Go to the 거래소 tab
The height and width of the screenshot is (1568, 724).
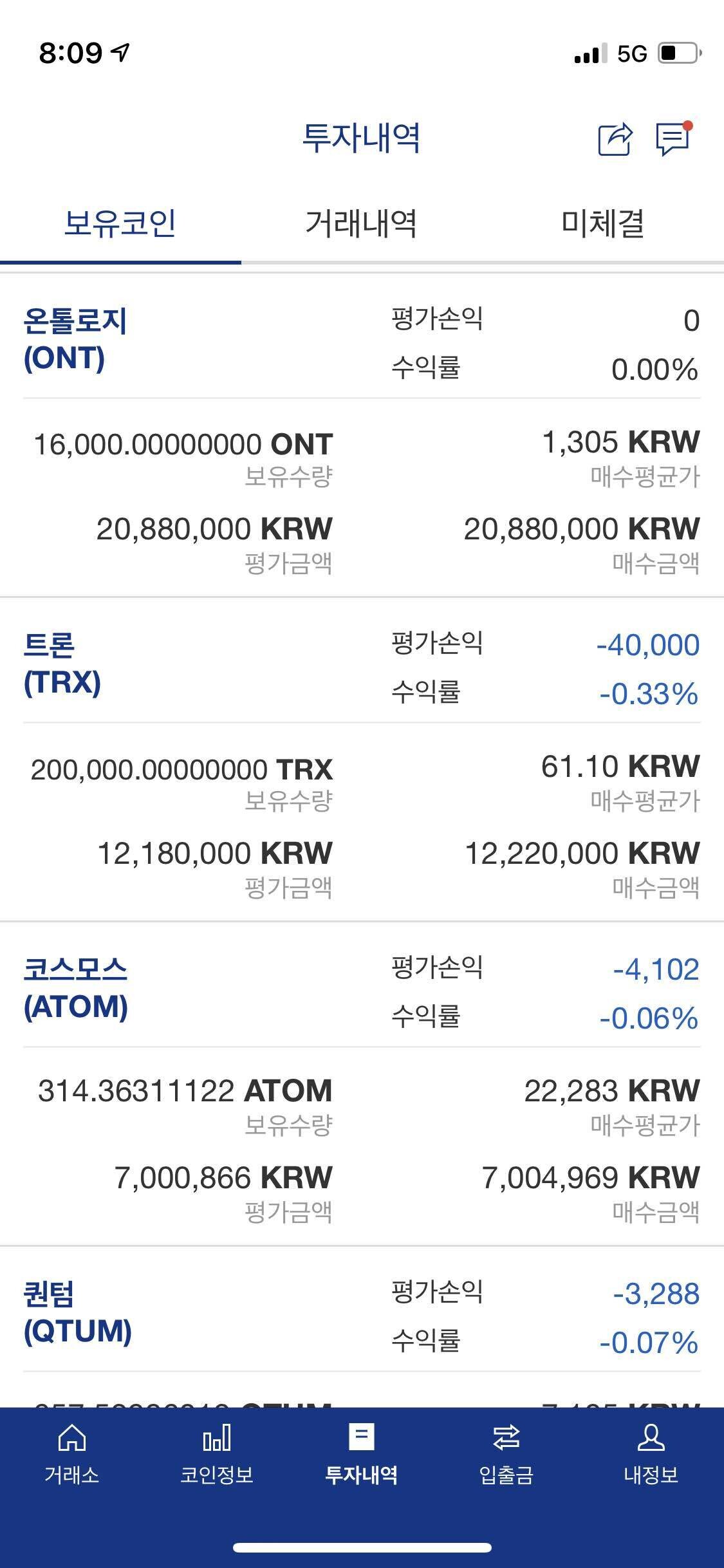72,1455
